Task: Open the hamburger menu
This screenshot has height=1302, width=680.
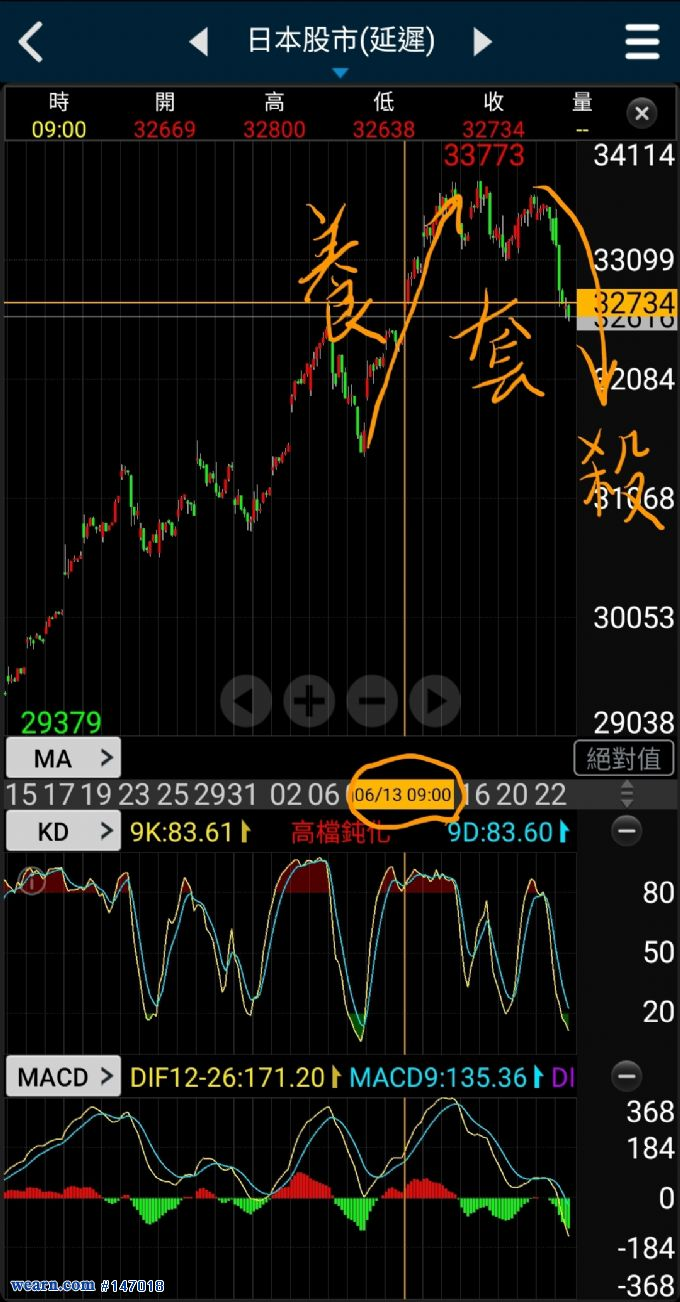Action: (642, 42)
